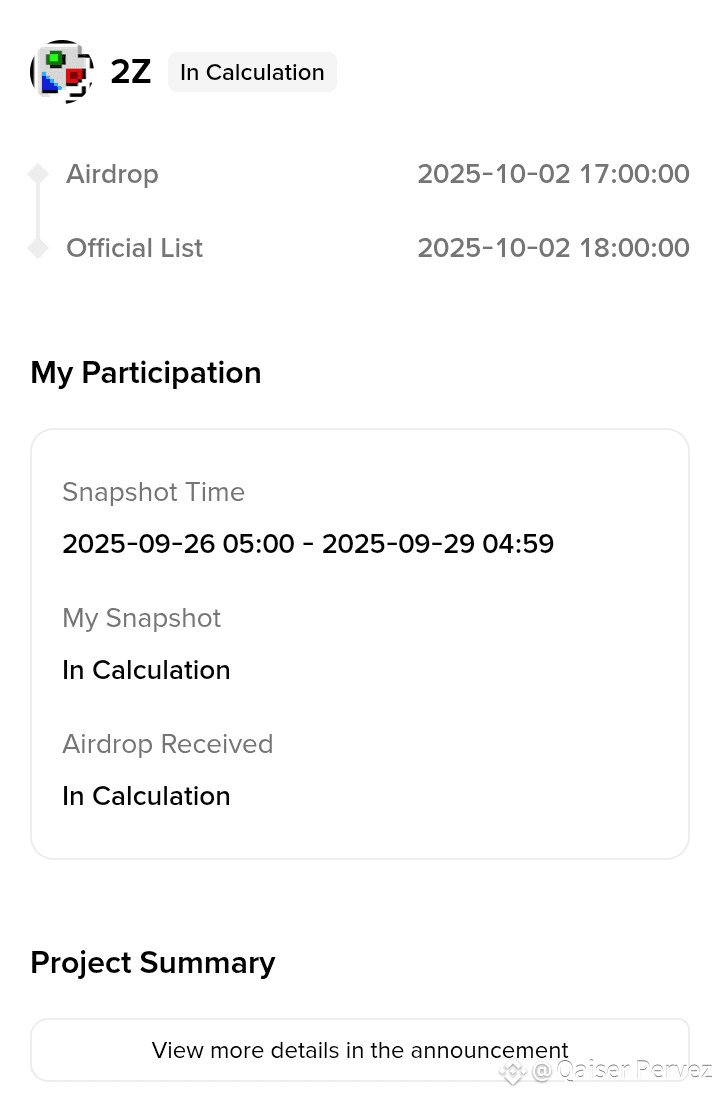Click the Snapshot Time label
Viewport: 720px width, 1097px height.
point(153,491)
